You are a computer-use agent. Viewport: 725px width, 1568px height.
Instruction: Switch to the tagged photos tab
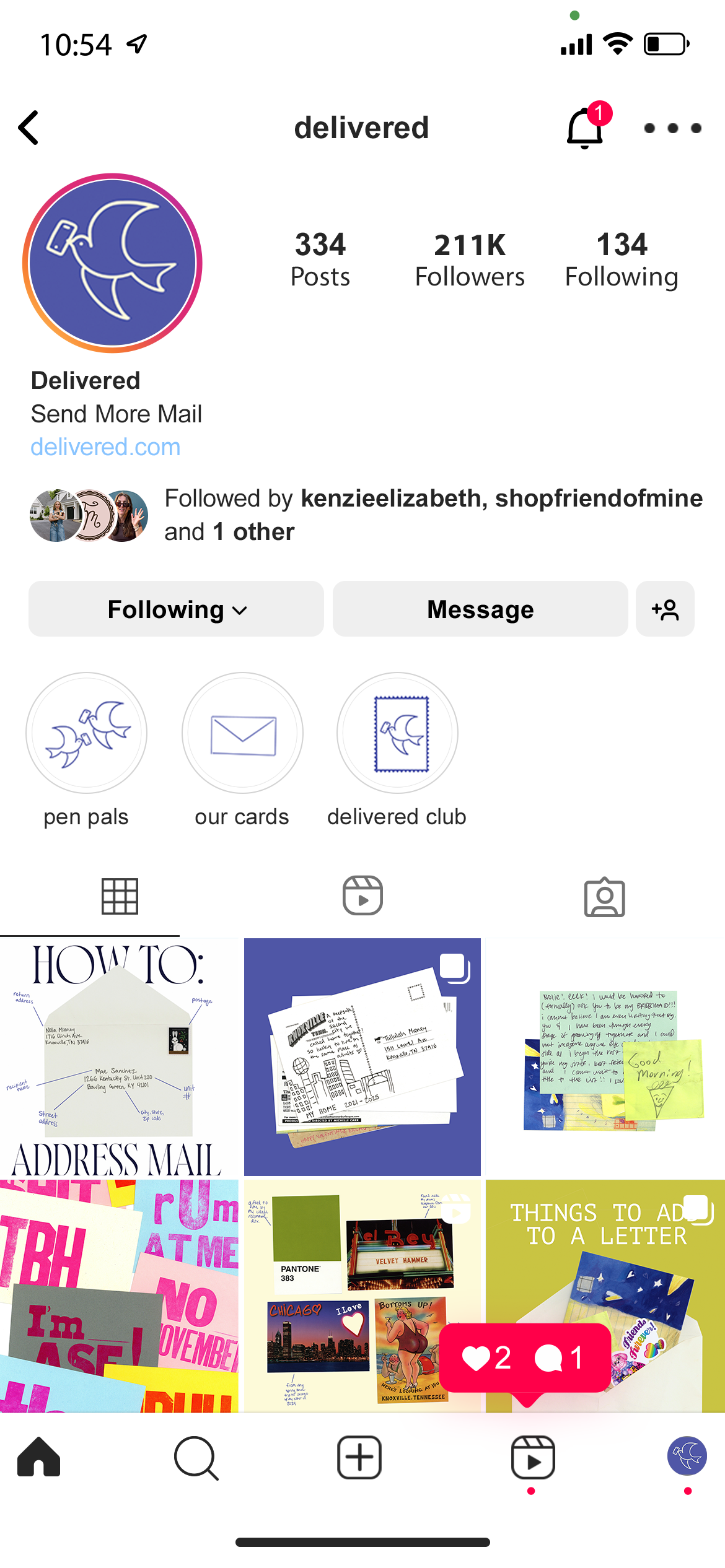604,896
